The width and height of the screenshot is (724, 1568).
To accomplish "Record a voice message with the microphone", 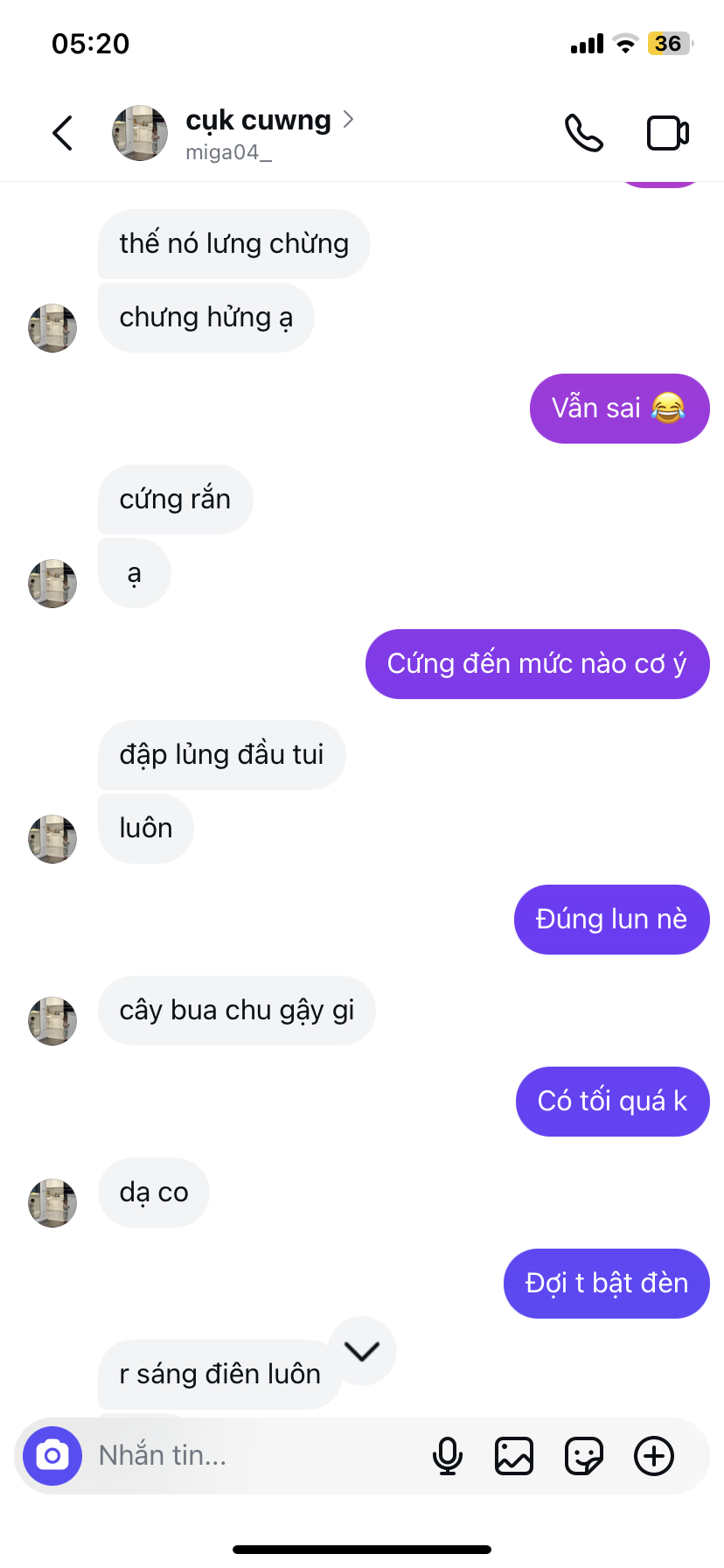I will (x=448, y=1456).
